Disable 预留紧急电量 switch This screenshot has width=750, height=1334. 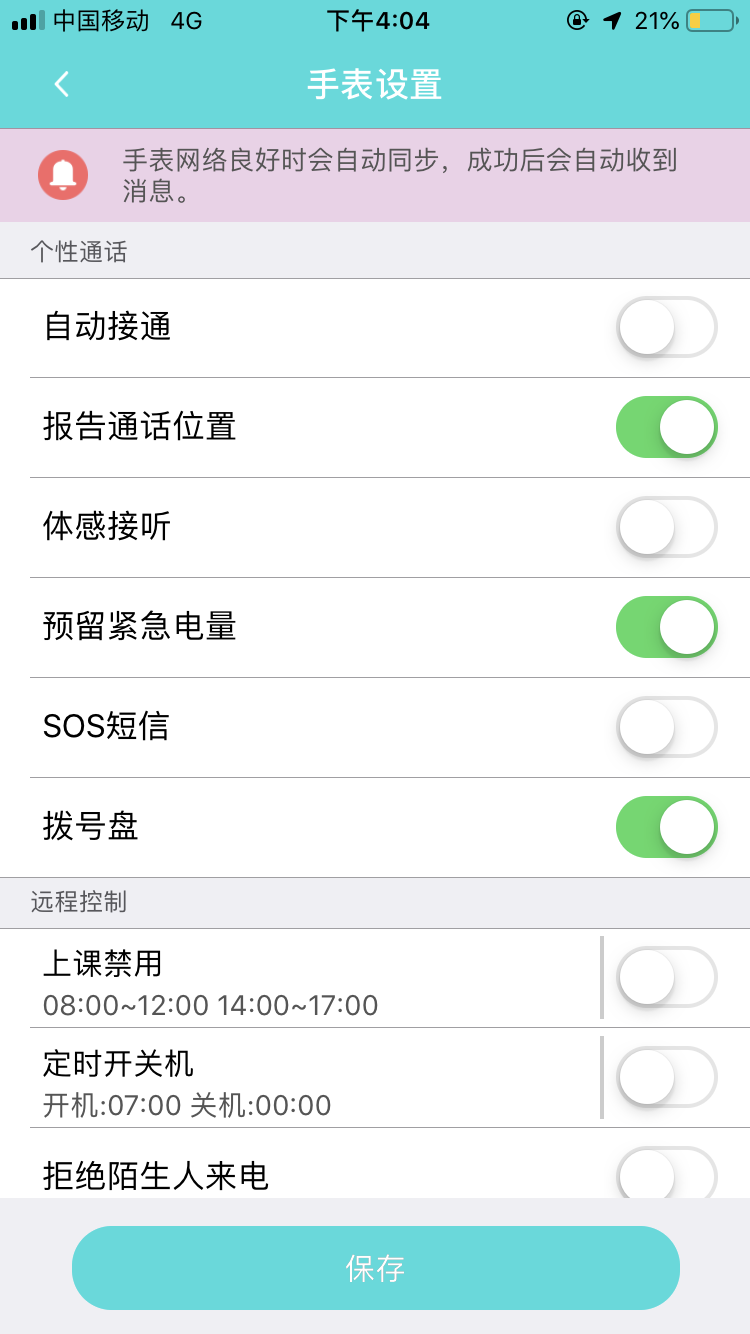(x=666, y=627)
